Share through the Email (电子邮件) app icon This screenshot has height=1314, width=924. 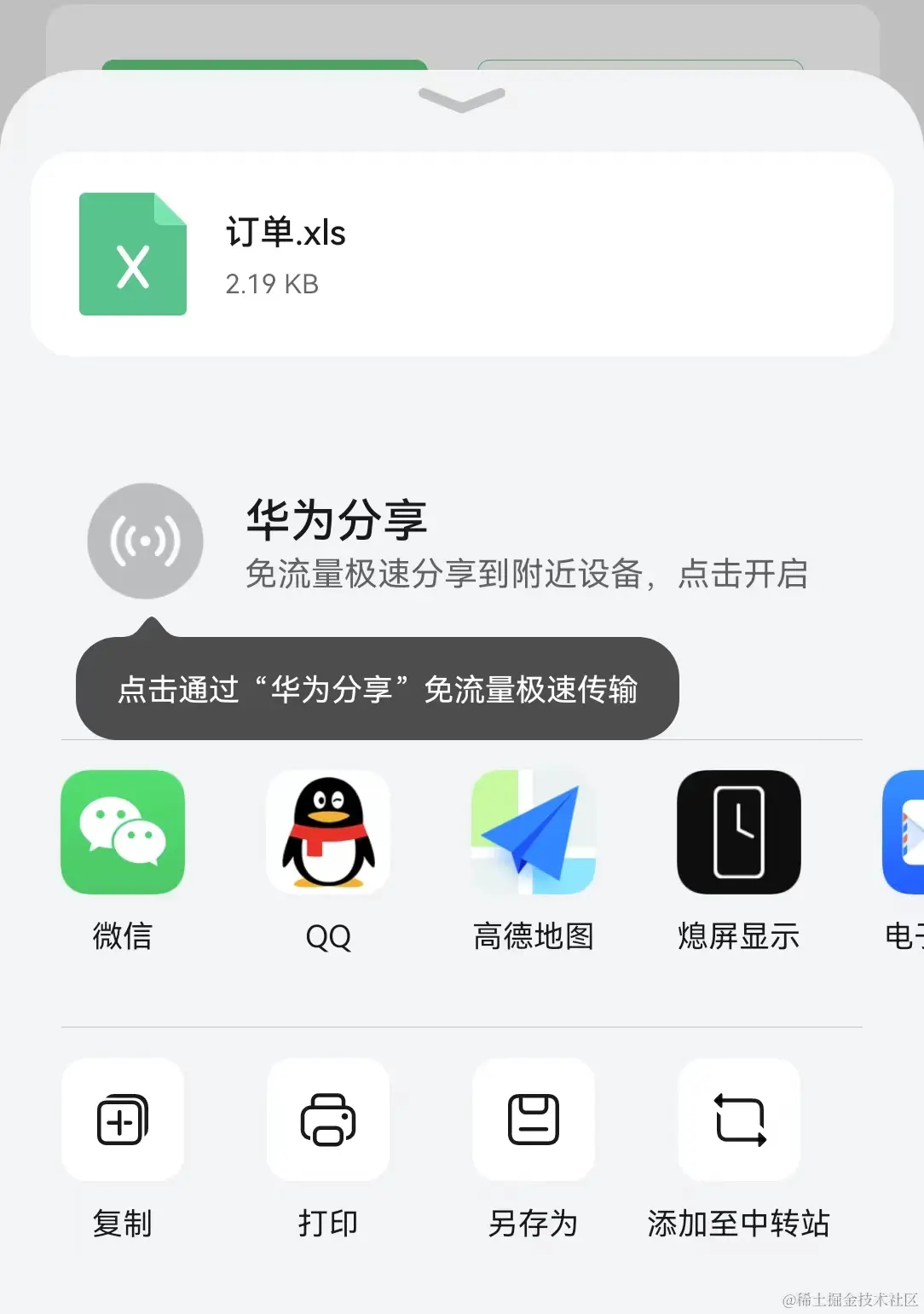905,833
